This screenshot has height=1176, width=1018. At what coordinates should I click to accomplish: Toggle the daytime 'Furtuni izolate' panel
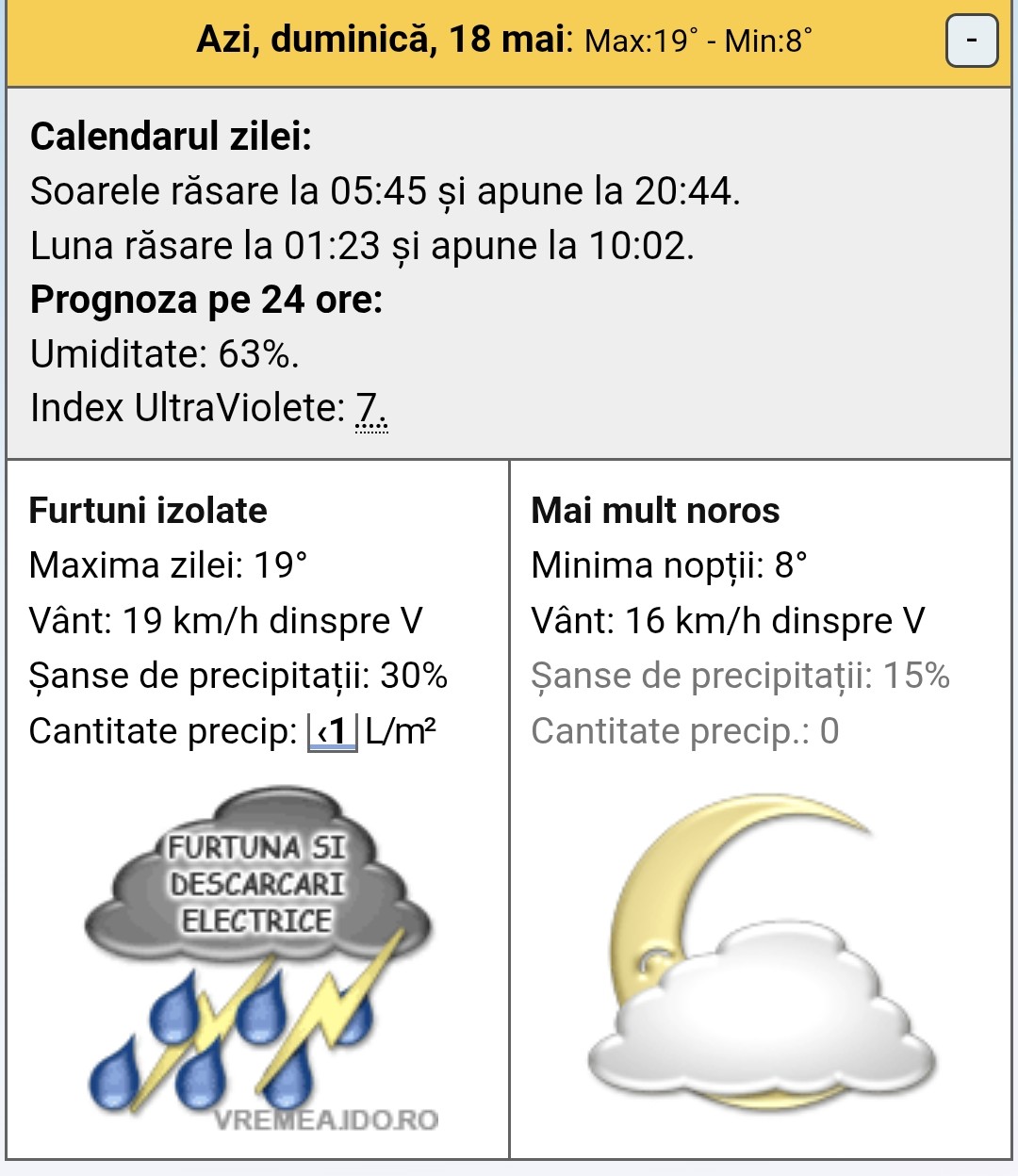tap(147, 511)
